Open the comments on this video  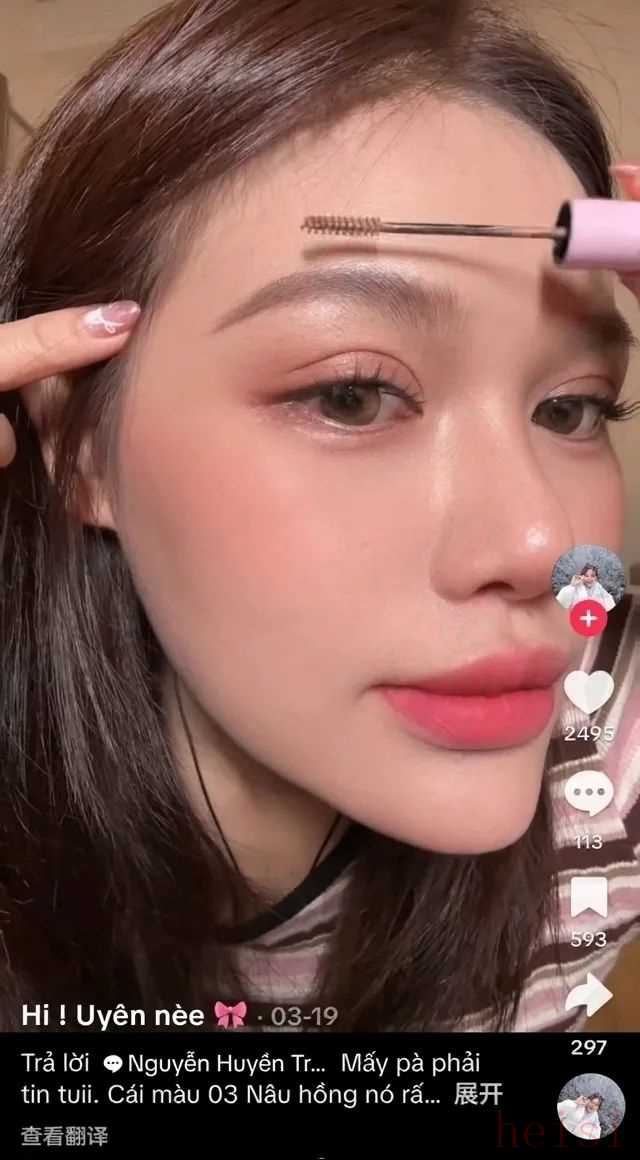[x=589, y=793]
